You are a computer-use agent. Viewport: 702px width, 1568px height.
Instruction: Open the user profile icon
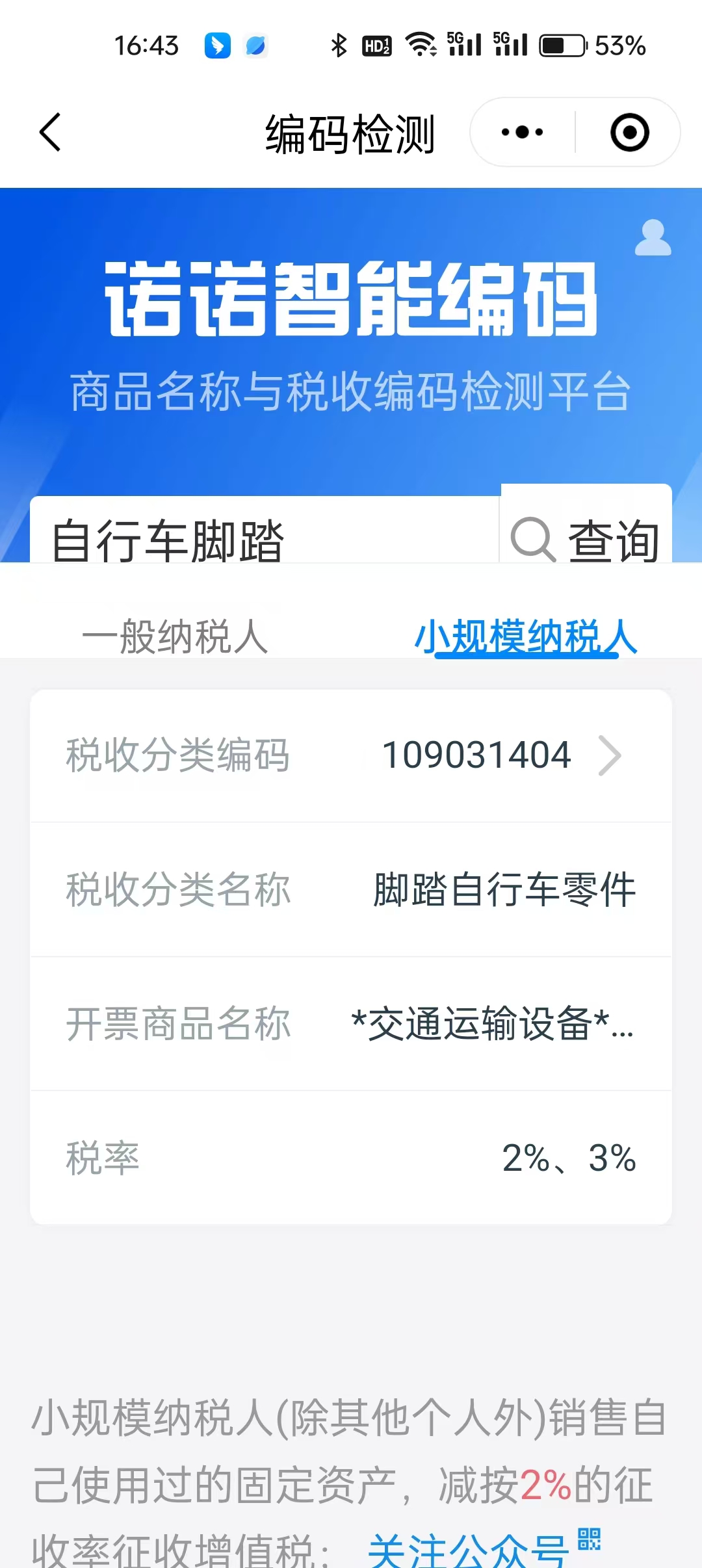click(653, 238)
